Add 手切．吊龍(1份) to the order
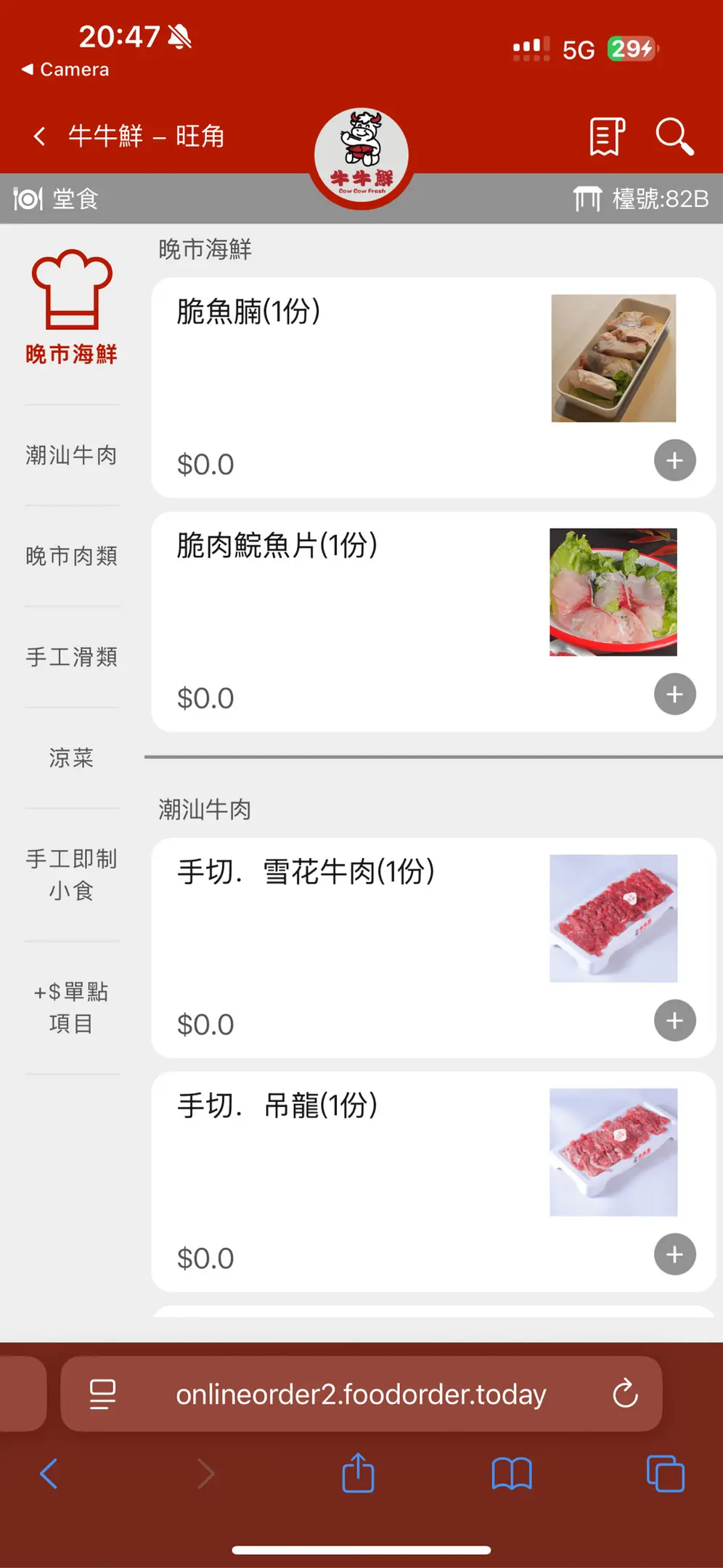The image size is (723, 1568). click(674, 1254)
